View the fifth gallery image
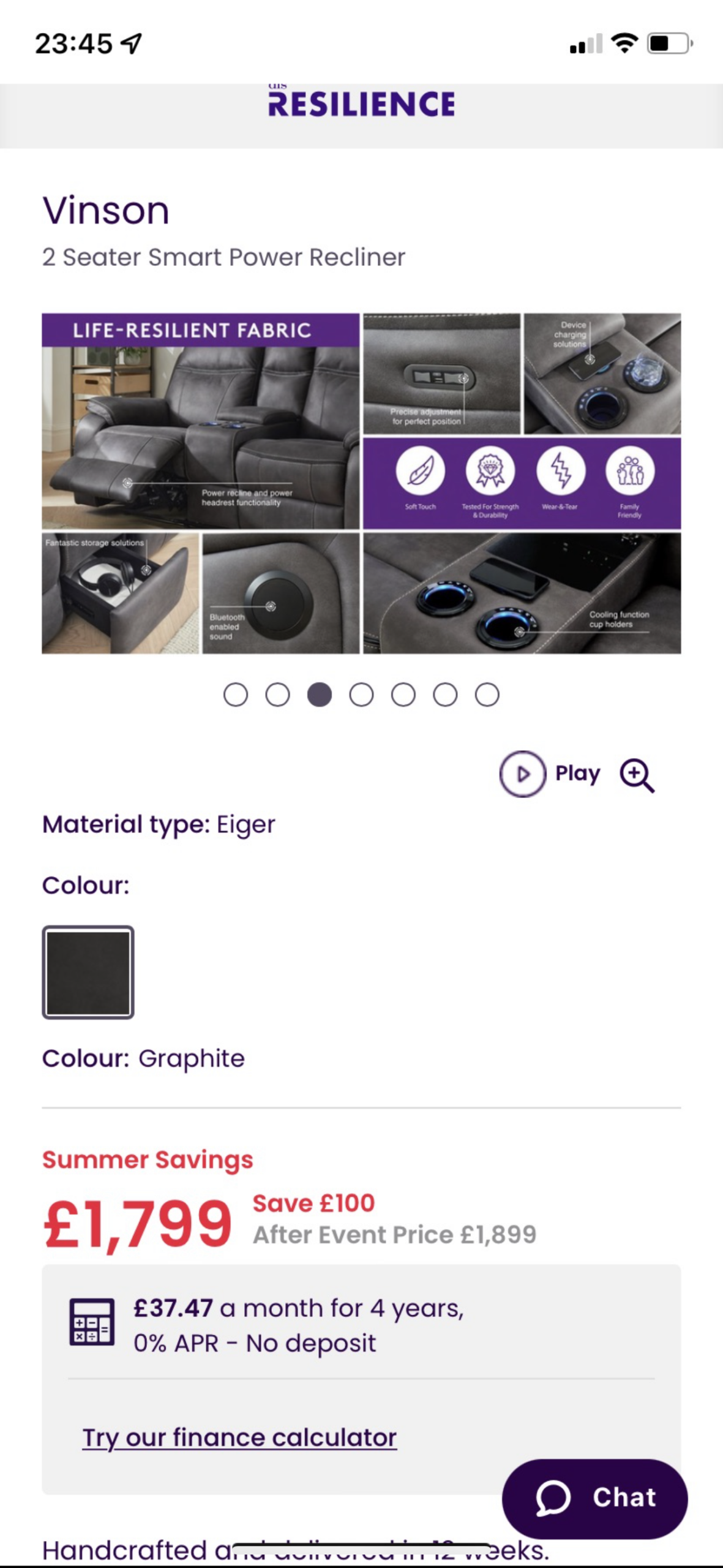 (403, 695)
